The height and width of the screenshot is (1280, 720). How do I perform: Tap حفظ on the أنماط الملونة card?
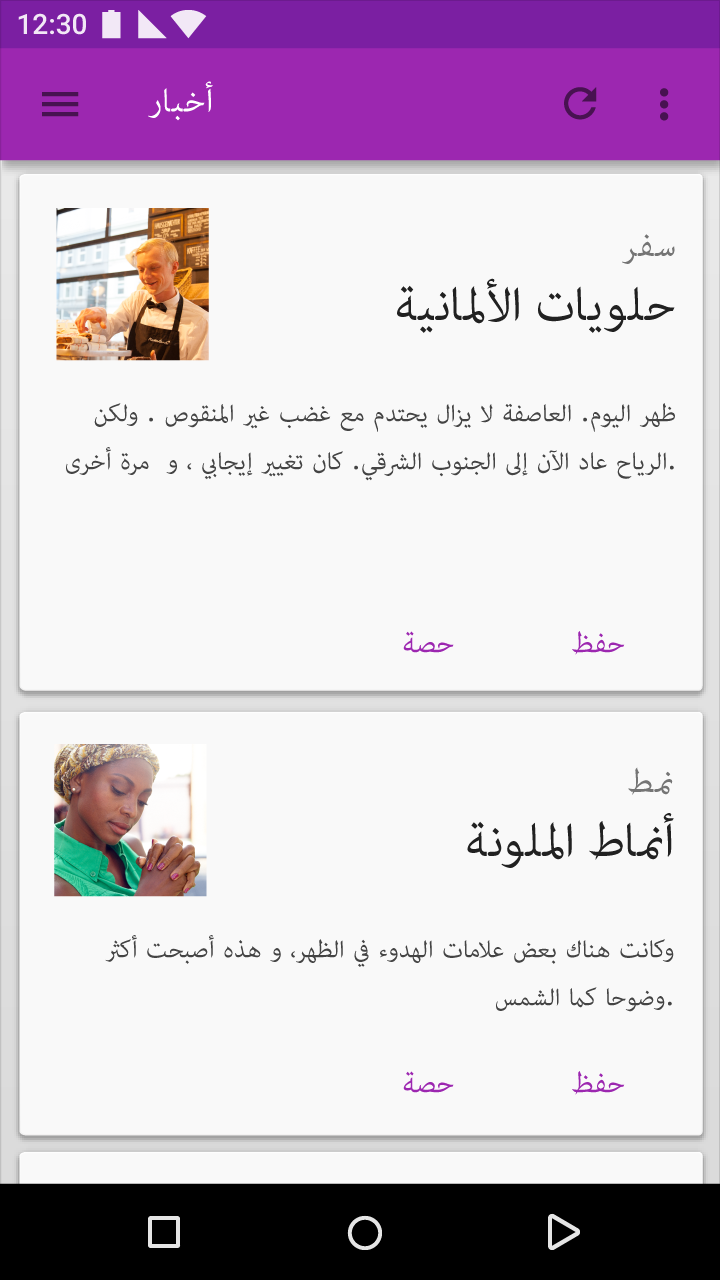pyautogui.click(x=598, y=1083)
